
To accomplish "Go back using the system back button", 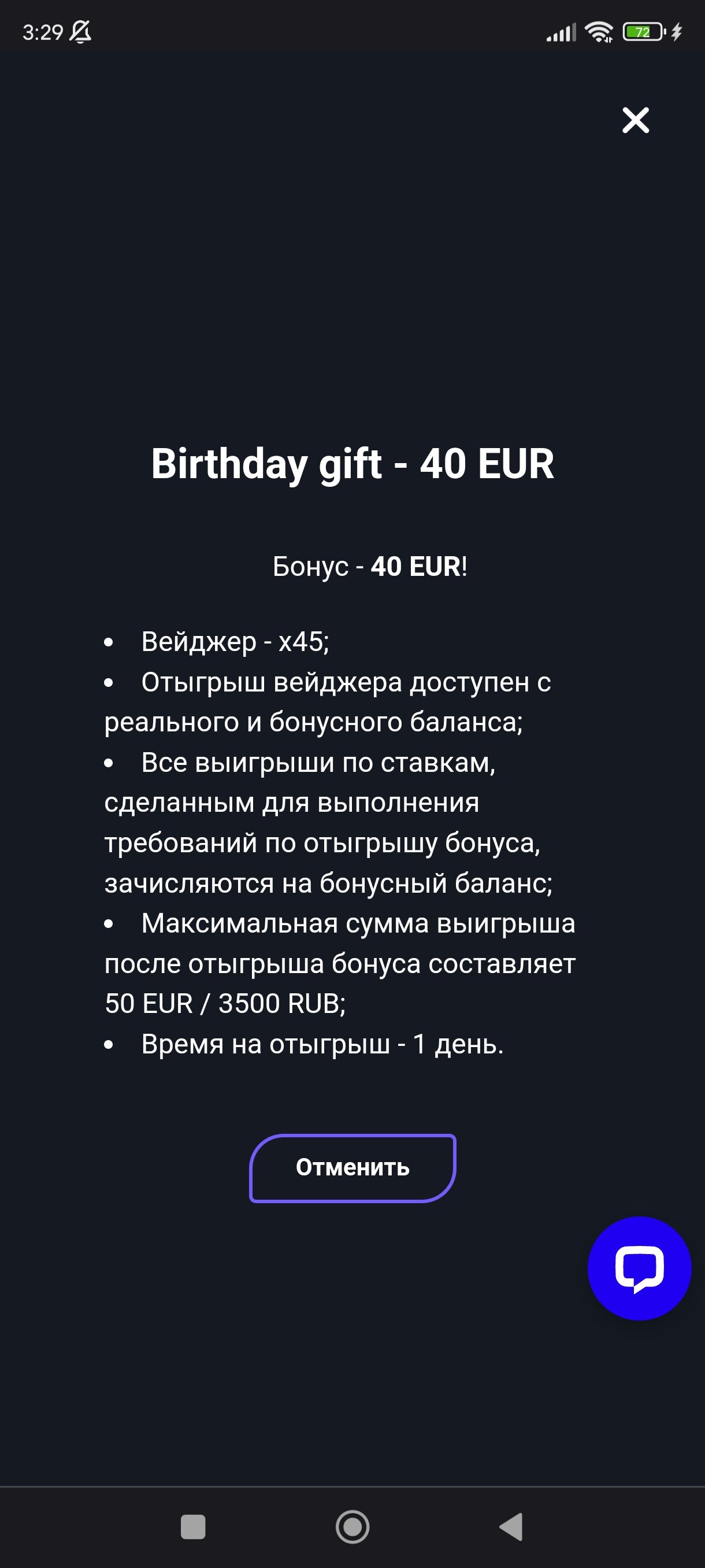I will click(511, 1526).
